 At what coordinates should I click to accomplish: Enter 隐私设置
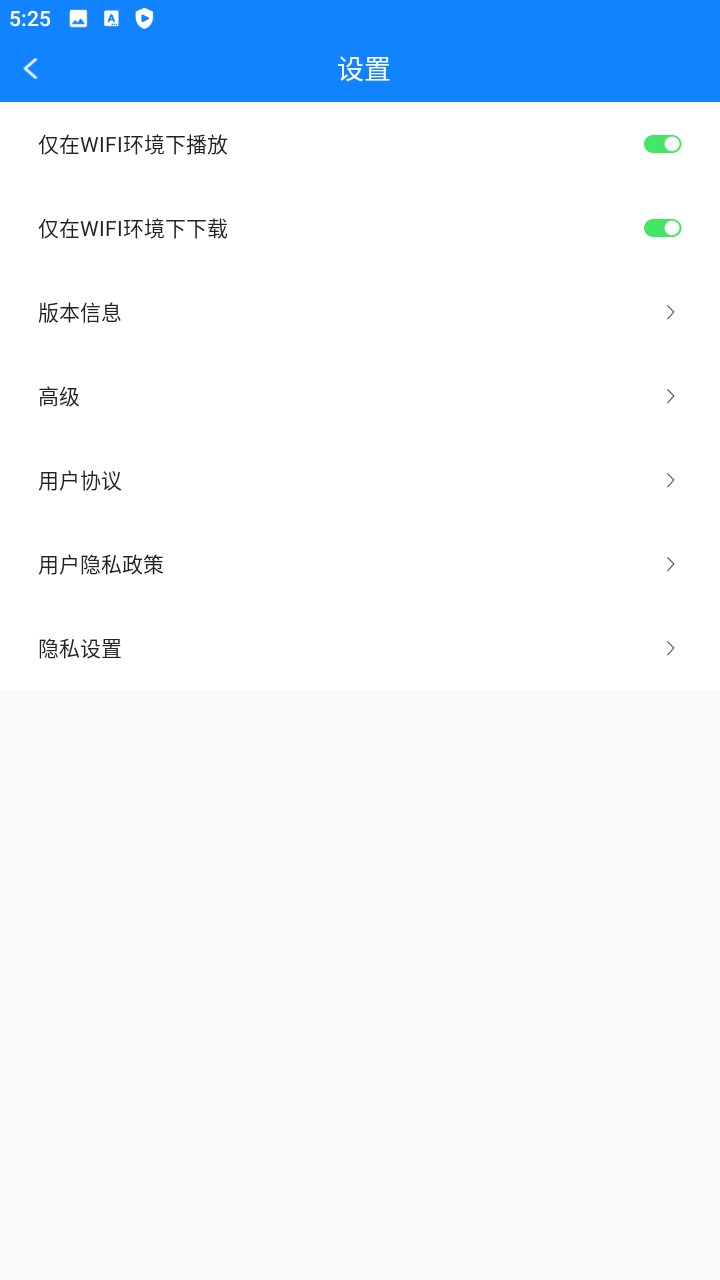coord(360,649)
